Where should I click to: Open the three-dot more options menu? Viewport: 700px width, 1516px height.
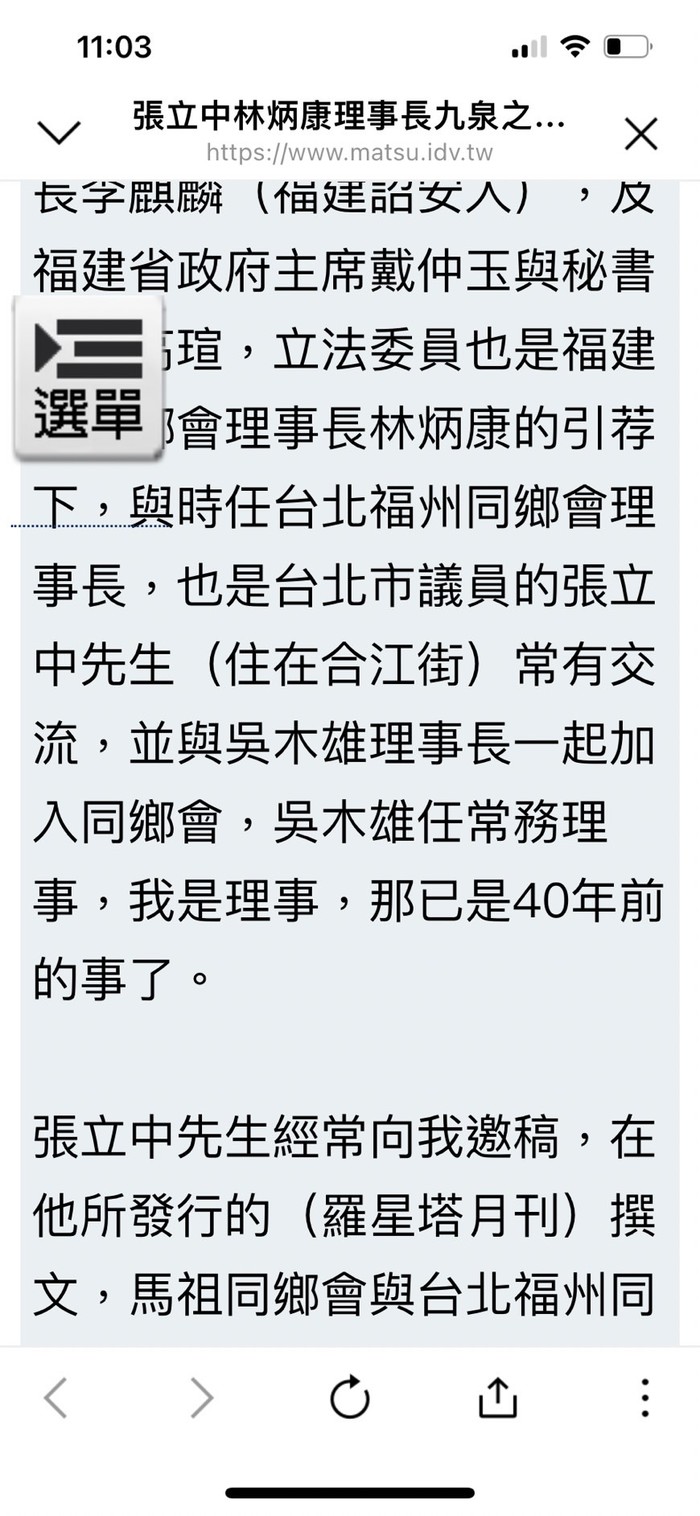[645, 1398]
